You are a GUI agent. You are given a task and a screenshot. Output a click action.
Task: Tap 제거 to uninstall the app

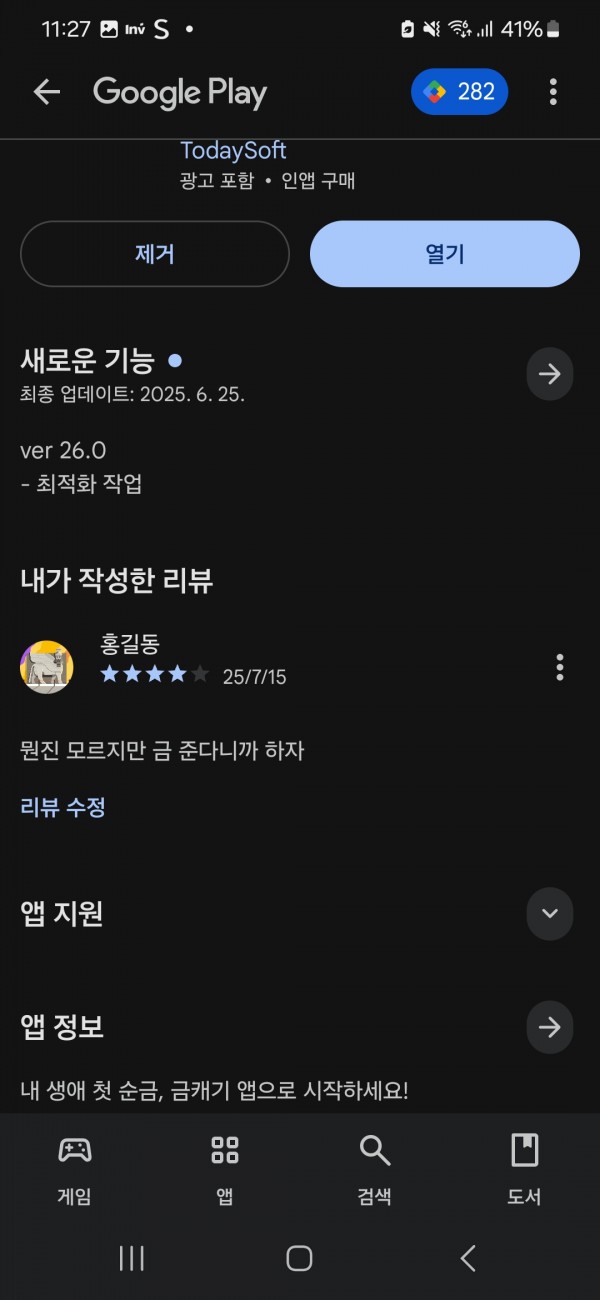click(x=155, y=254)
